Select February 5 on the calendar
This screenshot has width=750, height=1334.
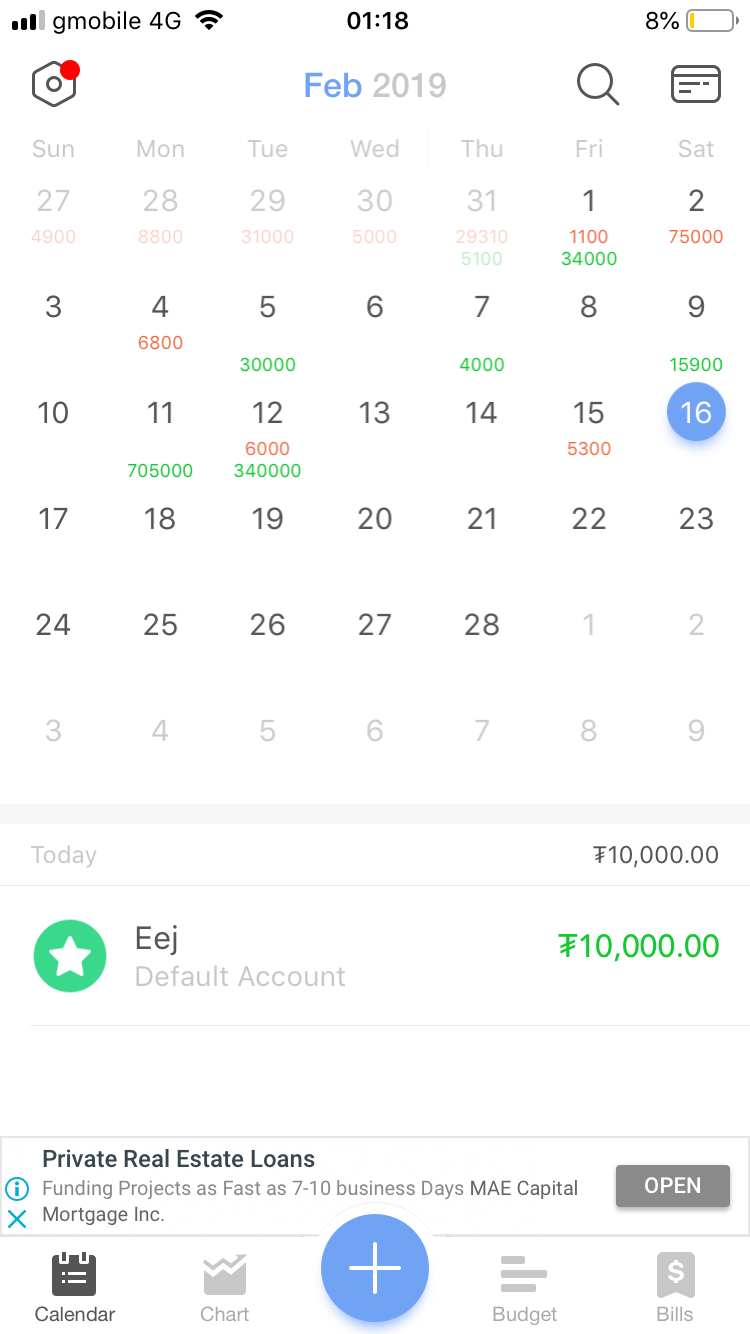268,307
